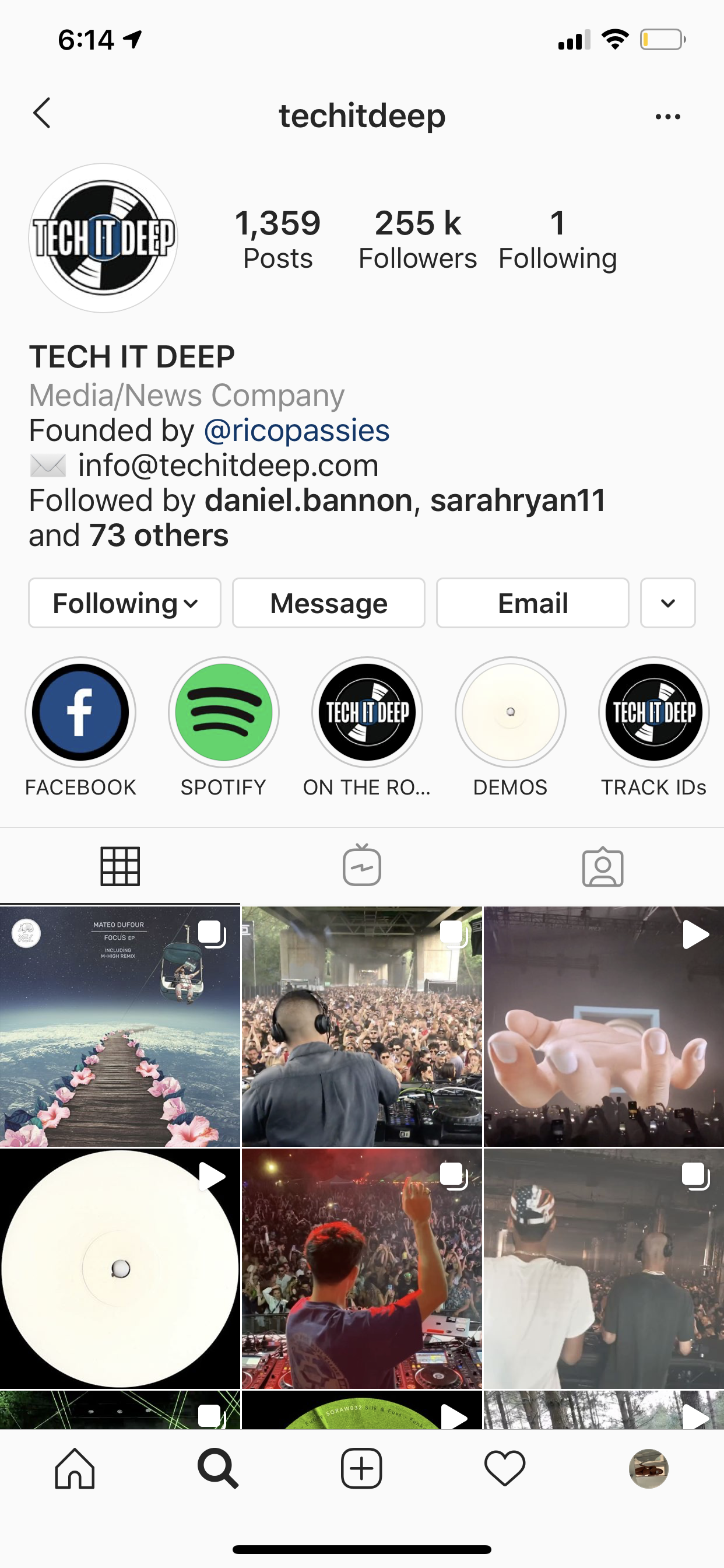The image size is (724, 1568).
Task: Send a message to techitdeep
Action: click(x=329, y=603)
